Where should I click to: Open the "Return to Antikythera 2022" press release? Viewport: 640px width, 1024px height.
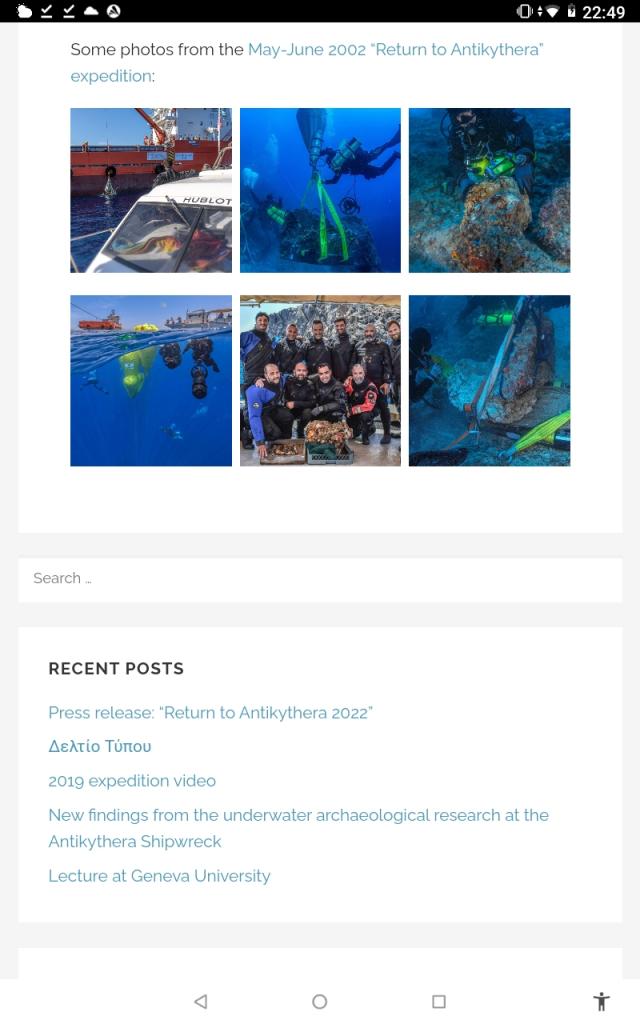coord(210,713)
